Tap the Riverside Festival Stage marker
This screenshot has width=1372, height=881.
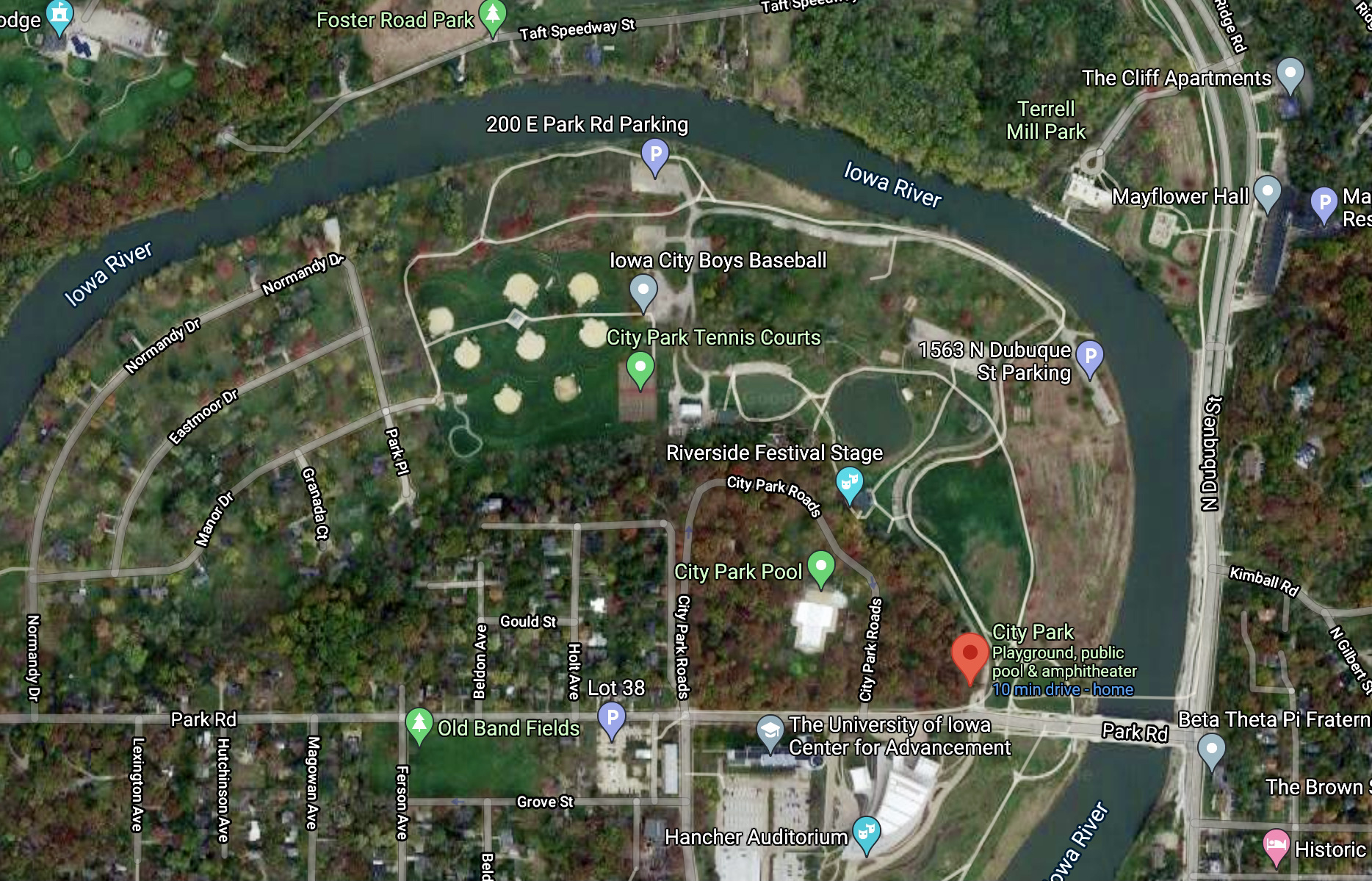pos(850,482)
